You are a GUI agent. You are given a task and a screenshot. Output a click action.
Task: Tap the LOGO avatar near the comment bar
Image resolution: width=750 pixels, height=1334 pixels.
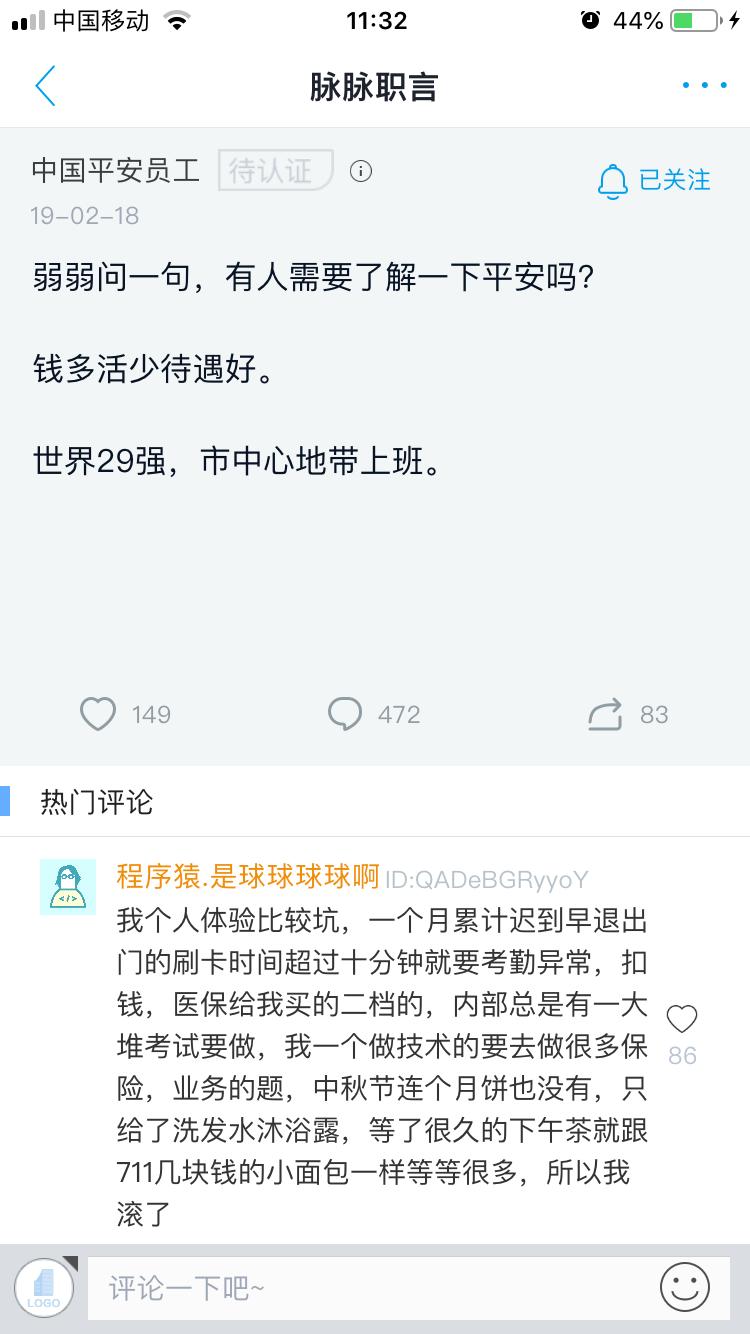click(44, 1288)
